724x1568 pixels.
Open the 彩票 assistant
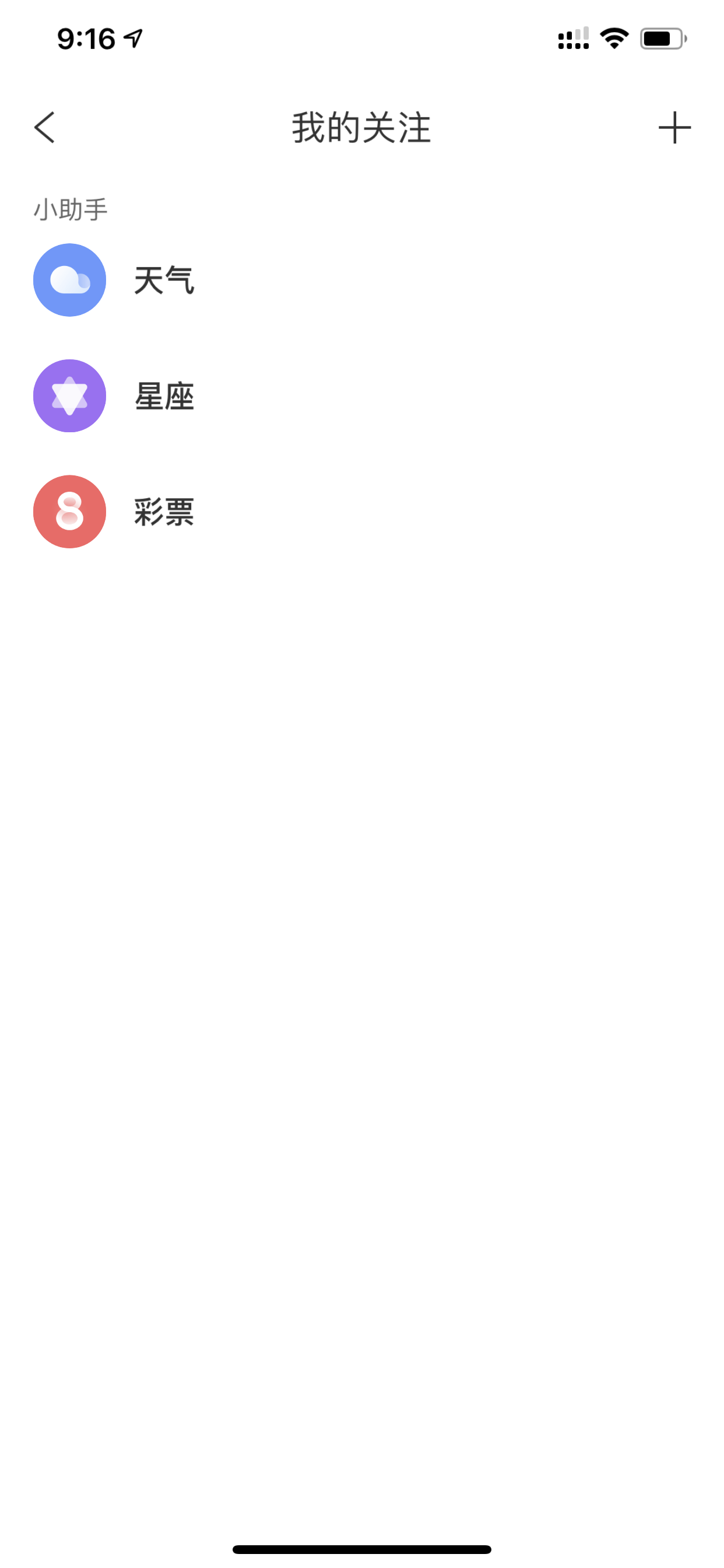tap(163, 512)
